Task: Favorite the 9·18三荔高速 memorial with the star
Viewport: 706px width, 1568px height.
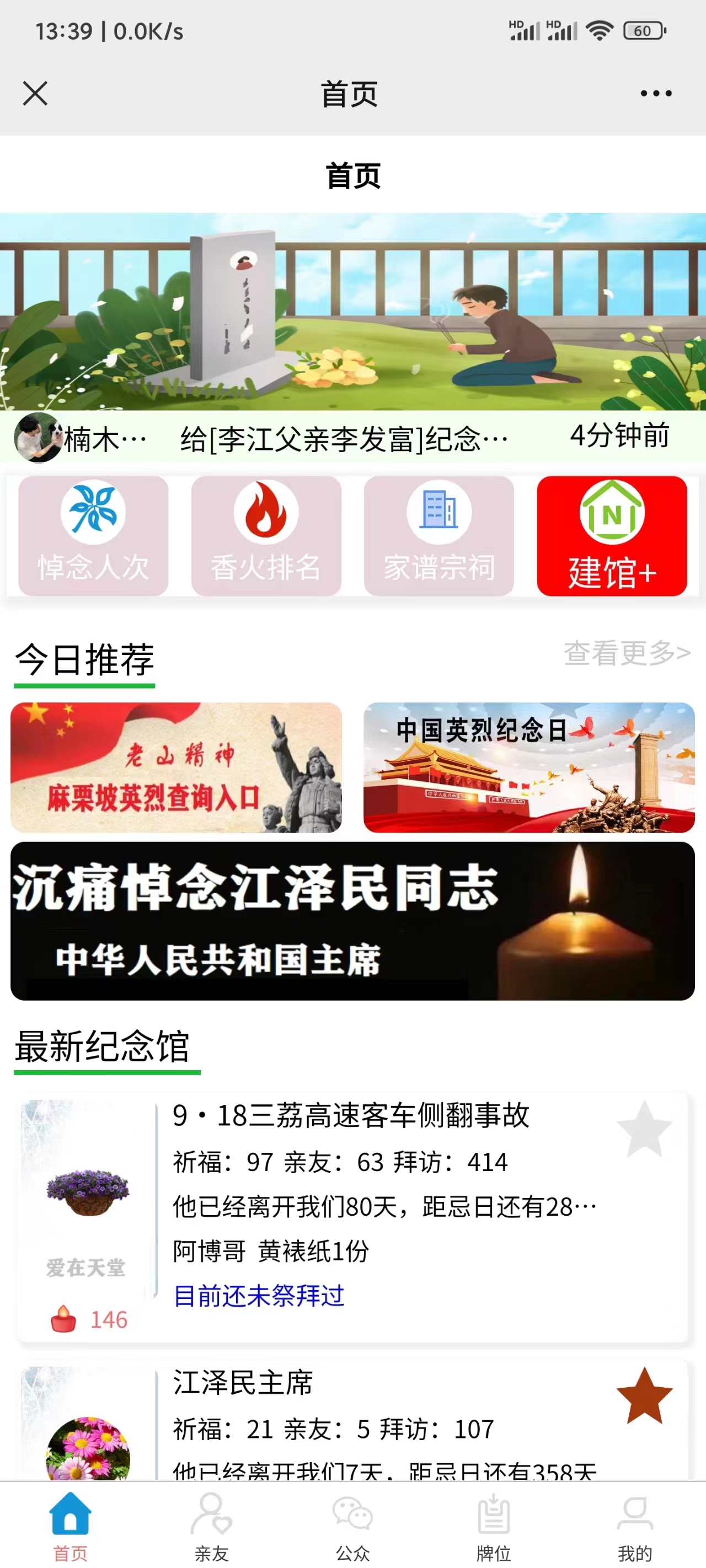Action: pos(644,1129)
